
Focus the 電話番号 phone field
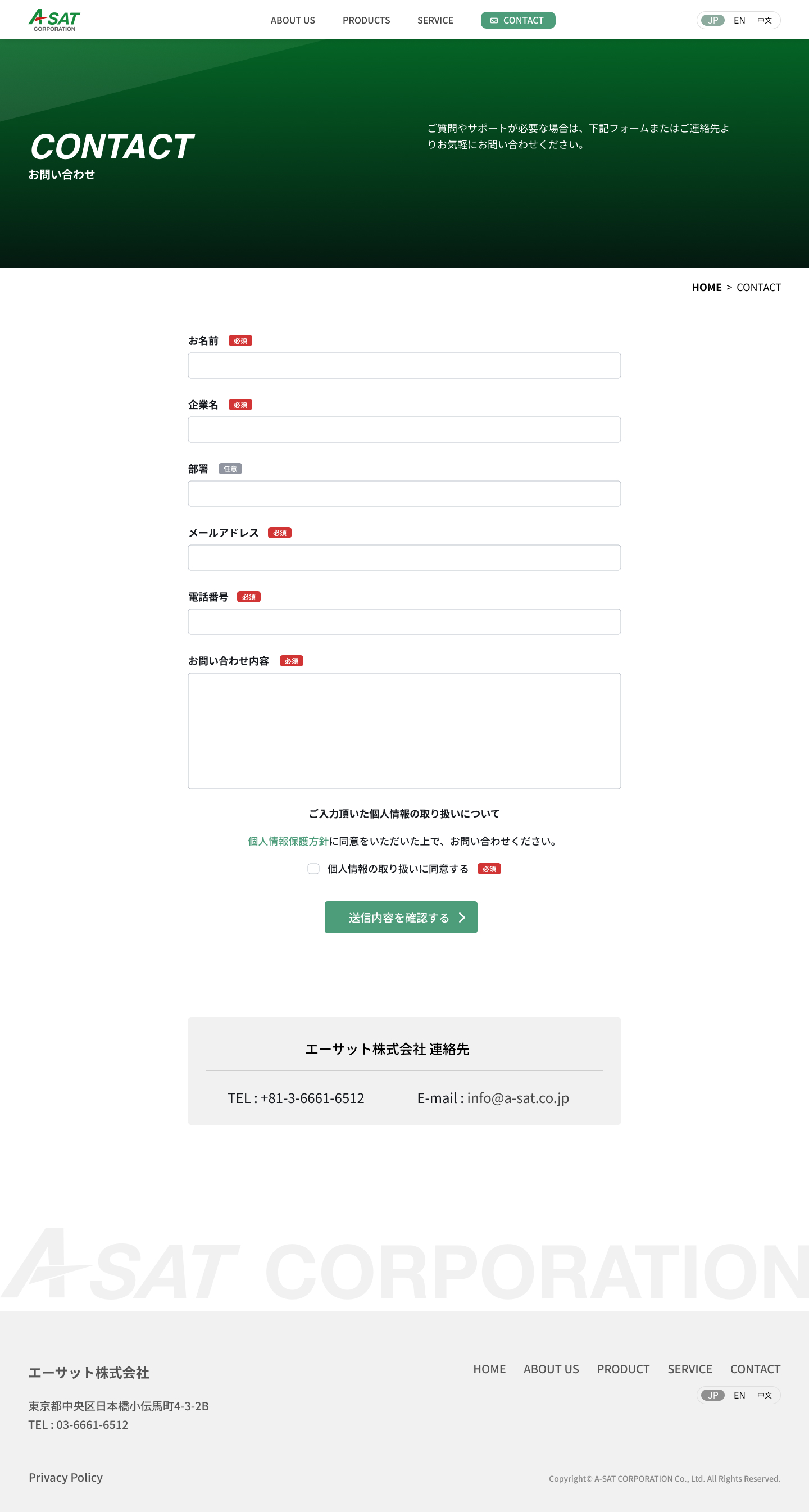click(x=404, y=621)
